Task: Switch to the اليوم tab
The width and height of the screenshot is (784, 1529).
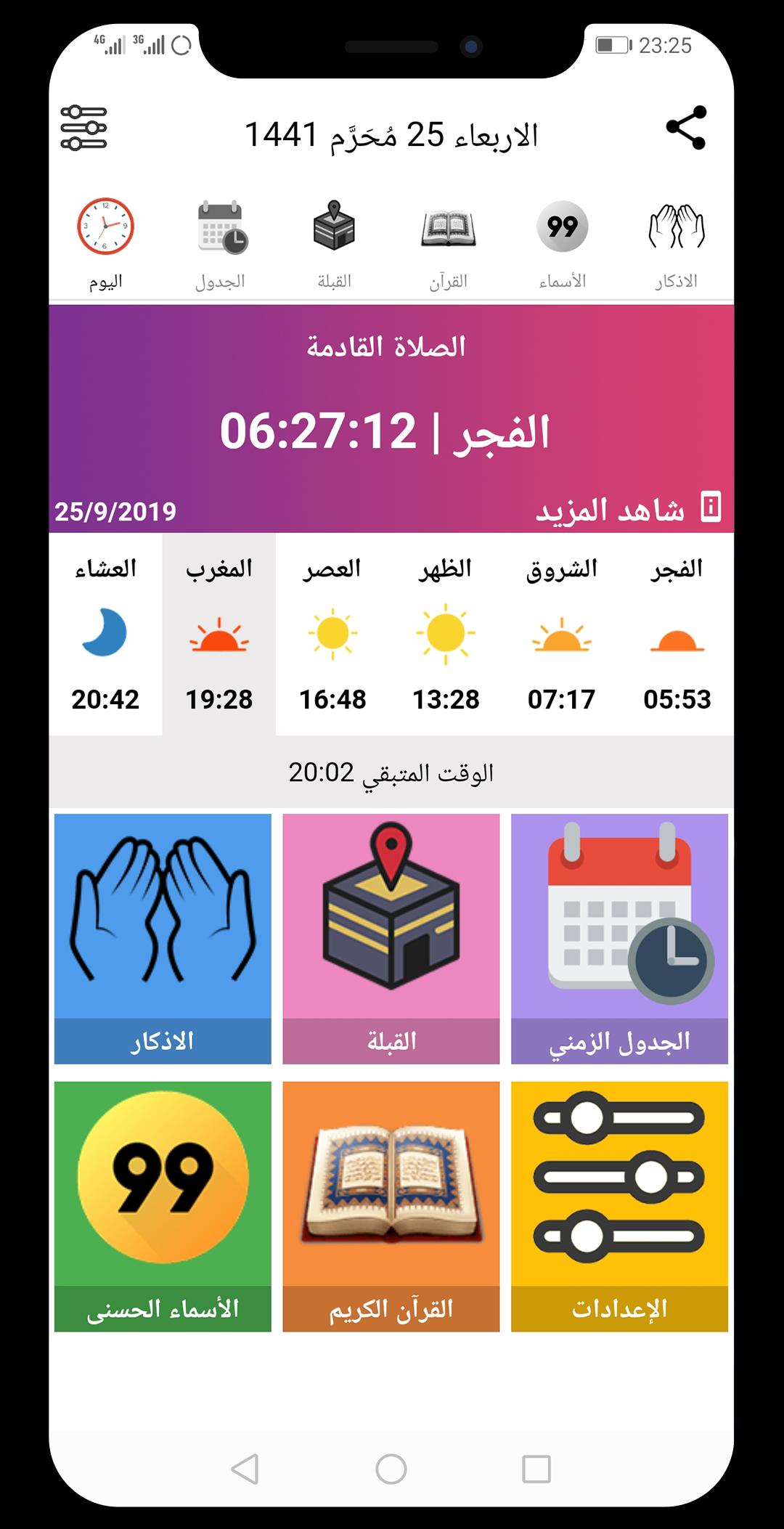Action: click(106, 244)
